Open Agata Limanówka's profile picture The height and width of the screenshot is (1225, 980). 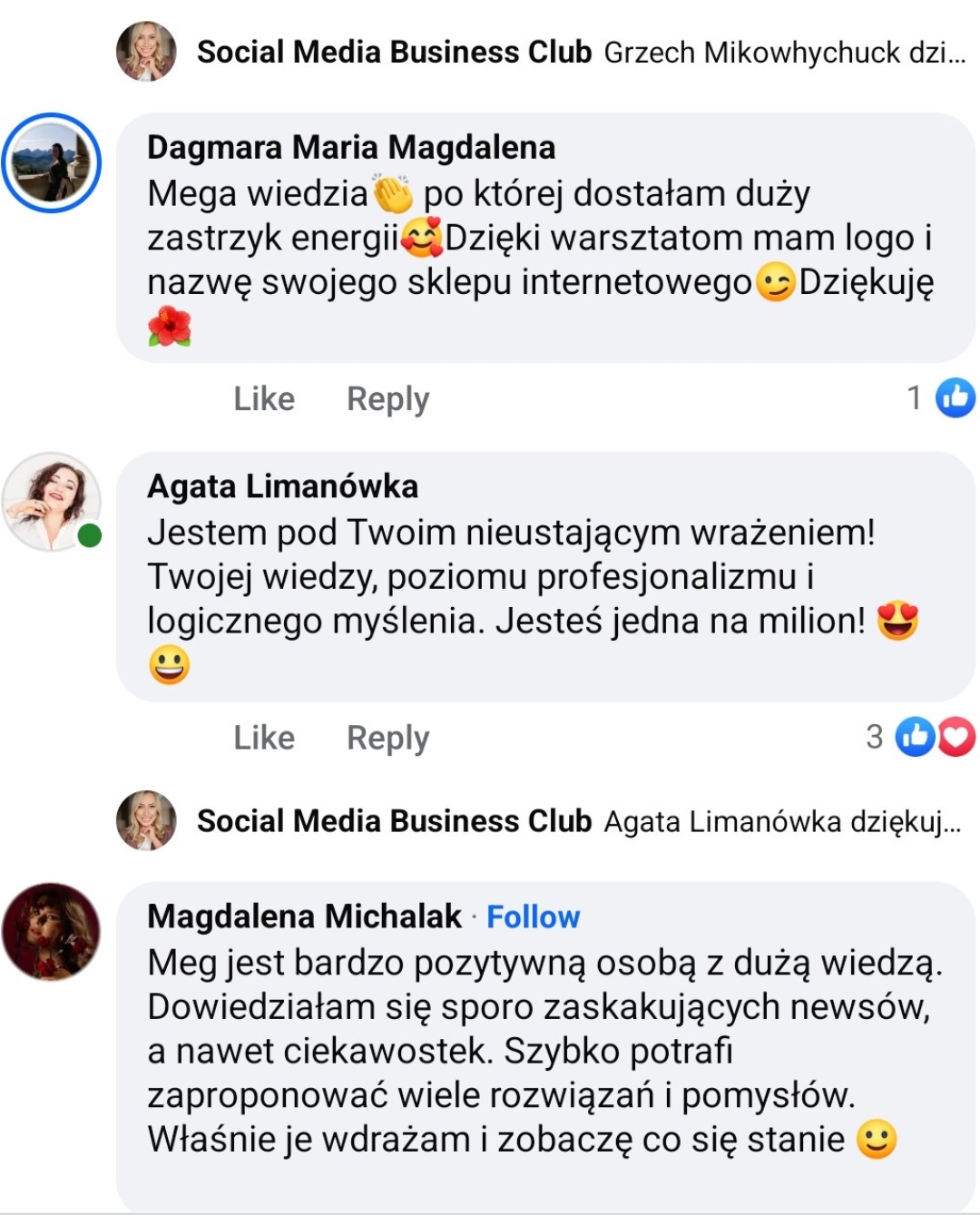[51, 502]
